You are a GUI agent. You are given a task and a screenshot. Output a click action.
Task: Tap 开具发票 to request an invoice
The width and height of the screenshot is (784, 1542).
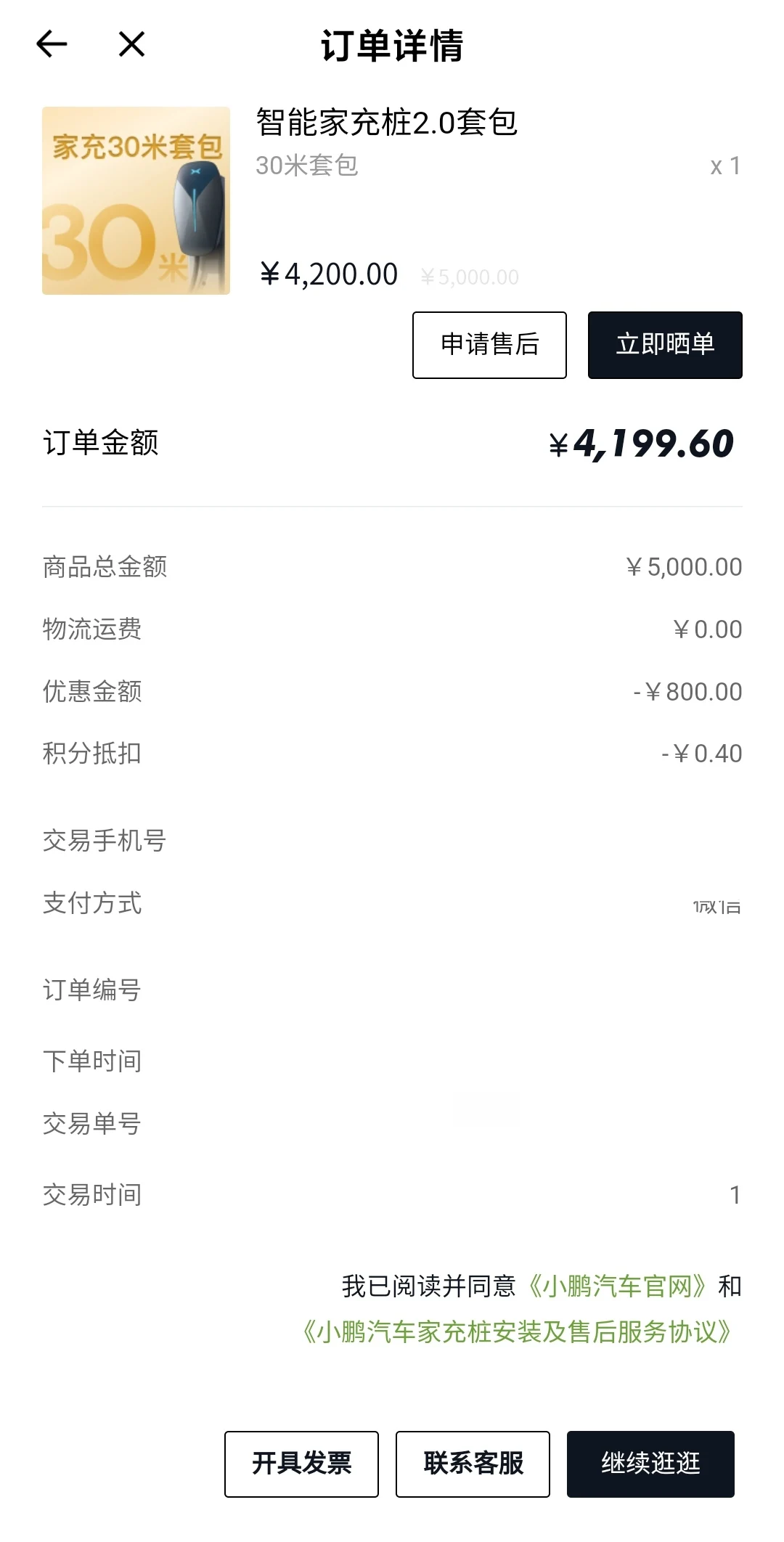pos(301,1464)
